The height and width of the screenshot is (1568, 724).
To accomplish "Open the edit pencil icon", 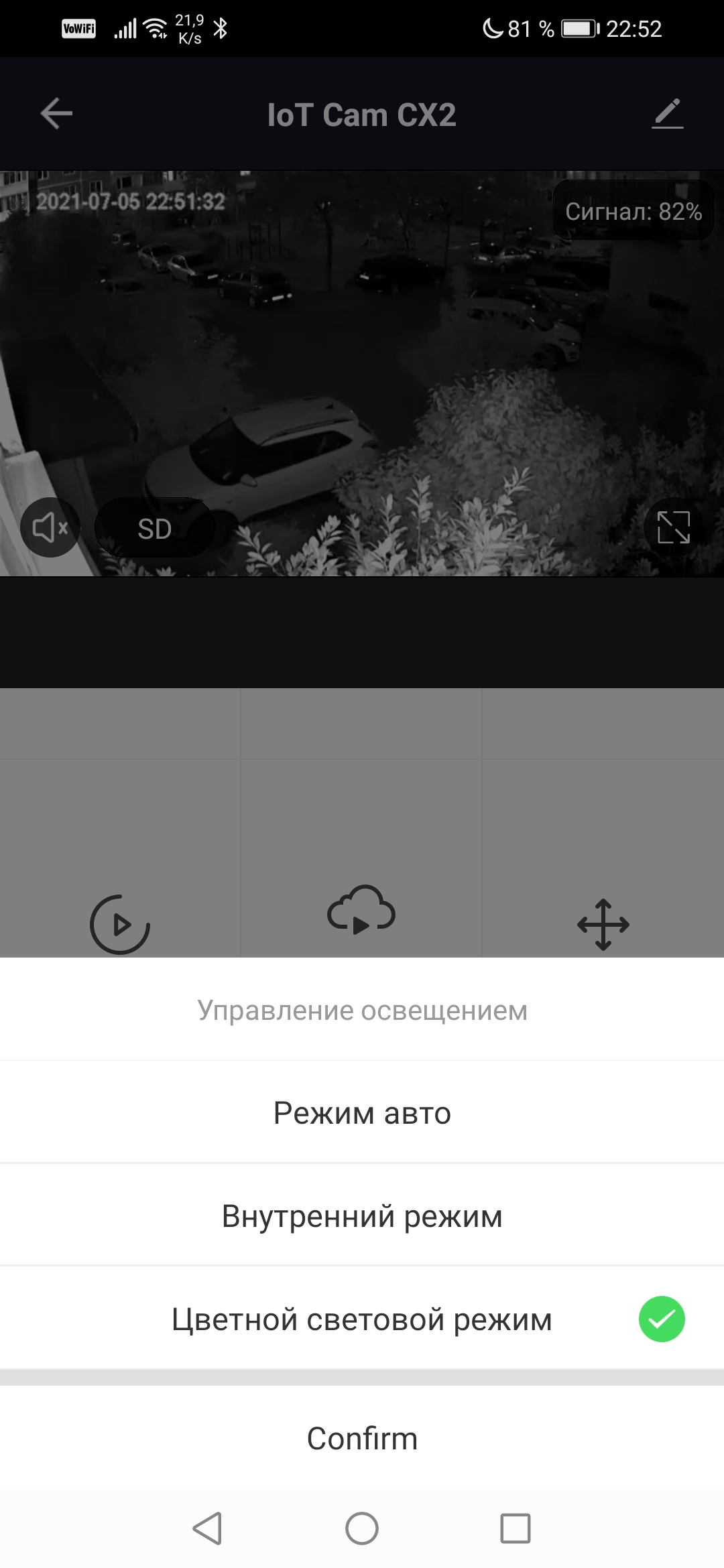I will pos(667,113).
